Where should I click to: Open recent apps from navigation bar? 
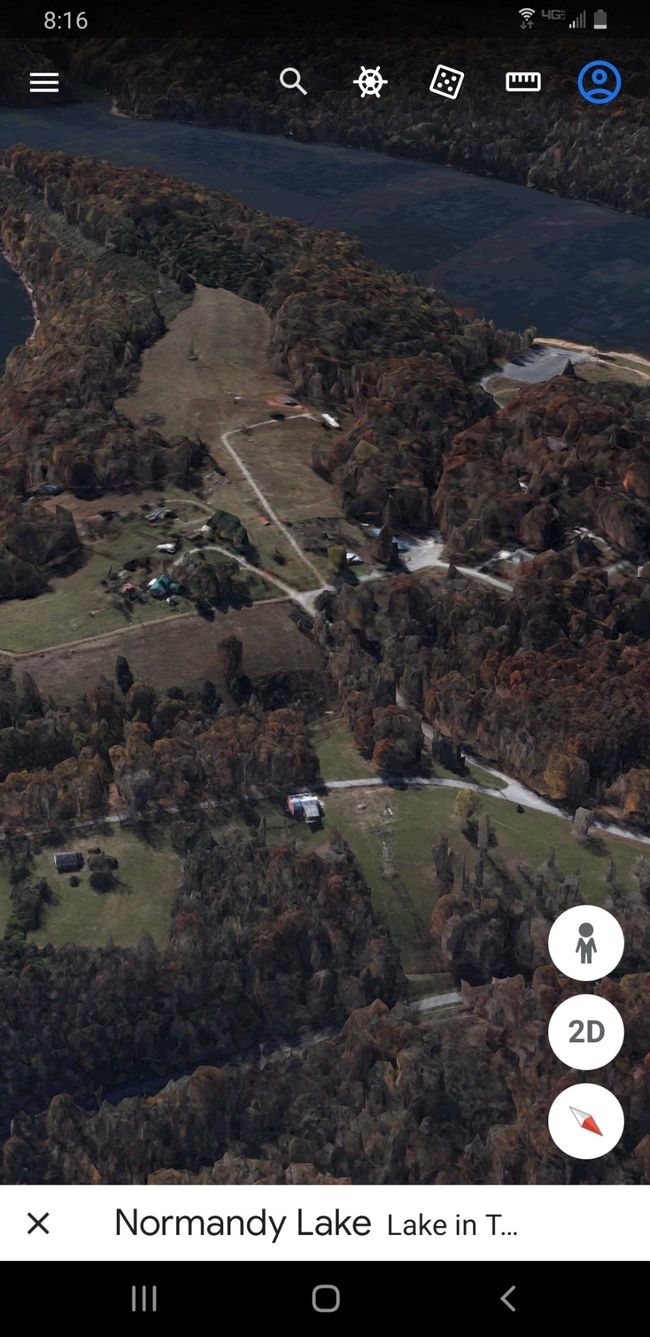144,1299
